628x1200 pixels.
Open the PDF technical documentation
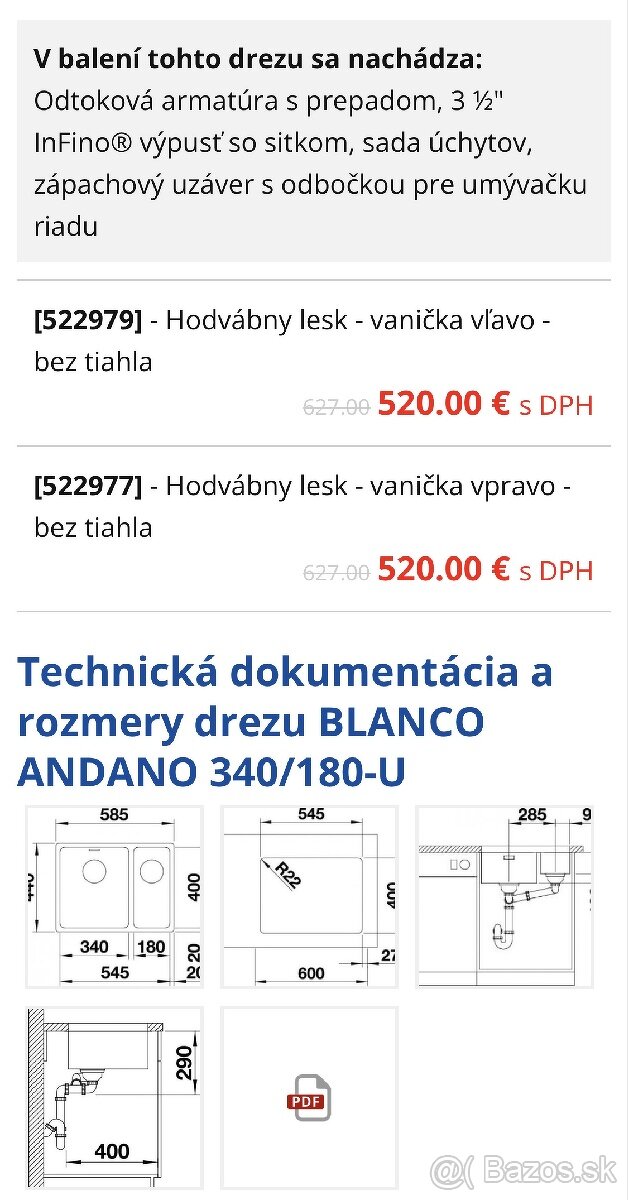(x=309, y=1097)
